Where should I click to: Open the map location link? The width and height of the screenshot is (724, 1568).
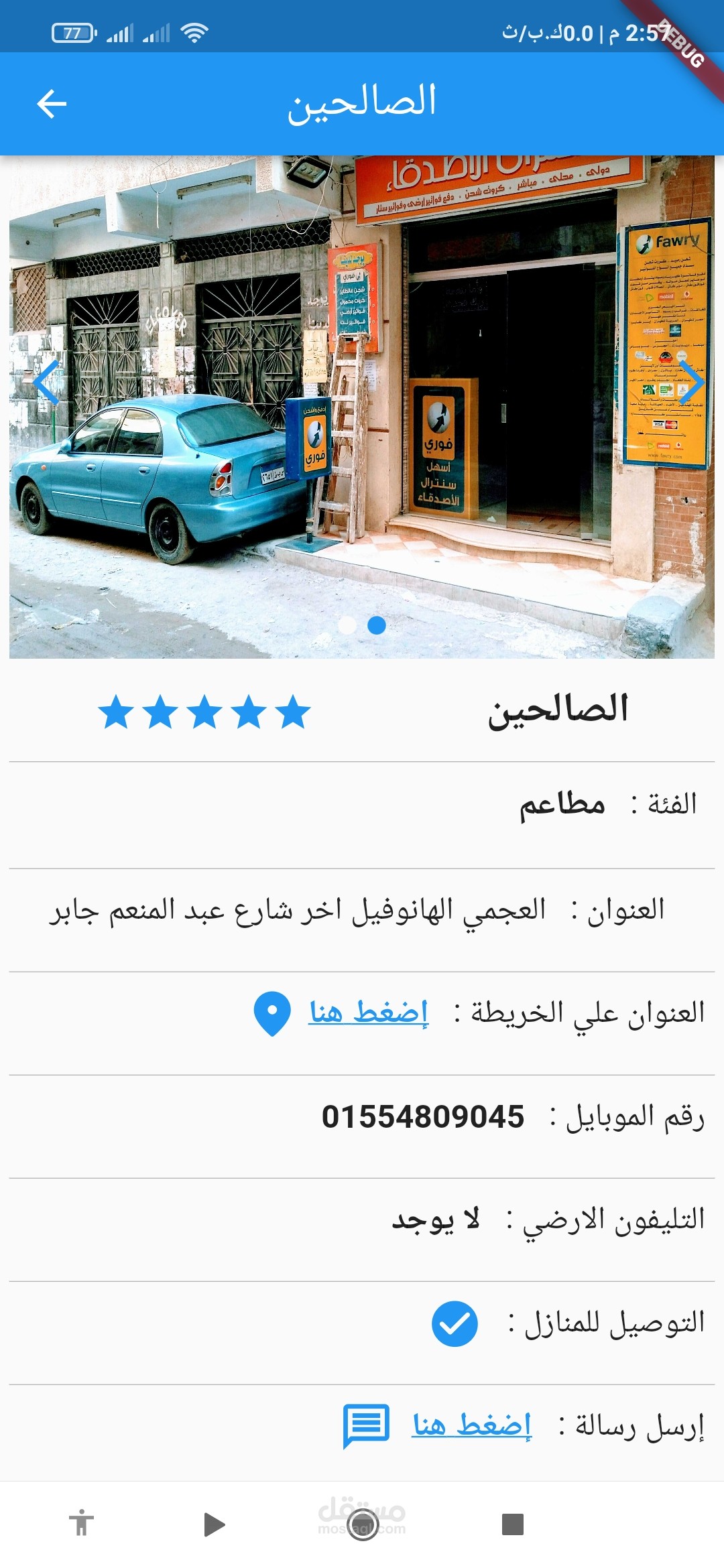[368, 1012]
